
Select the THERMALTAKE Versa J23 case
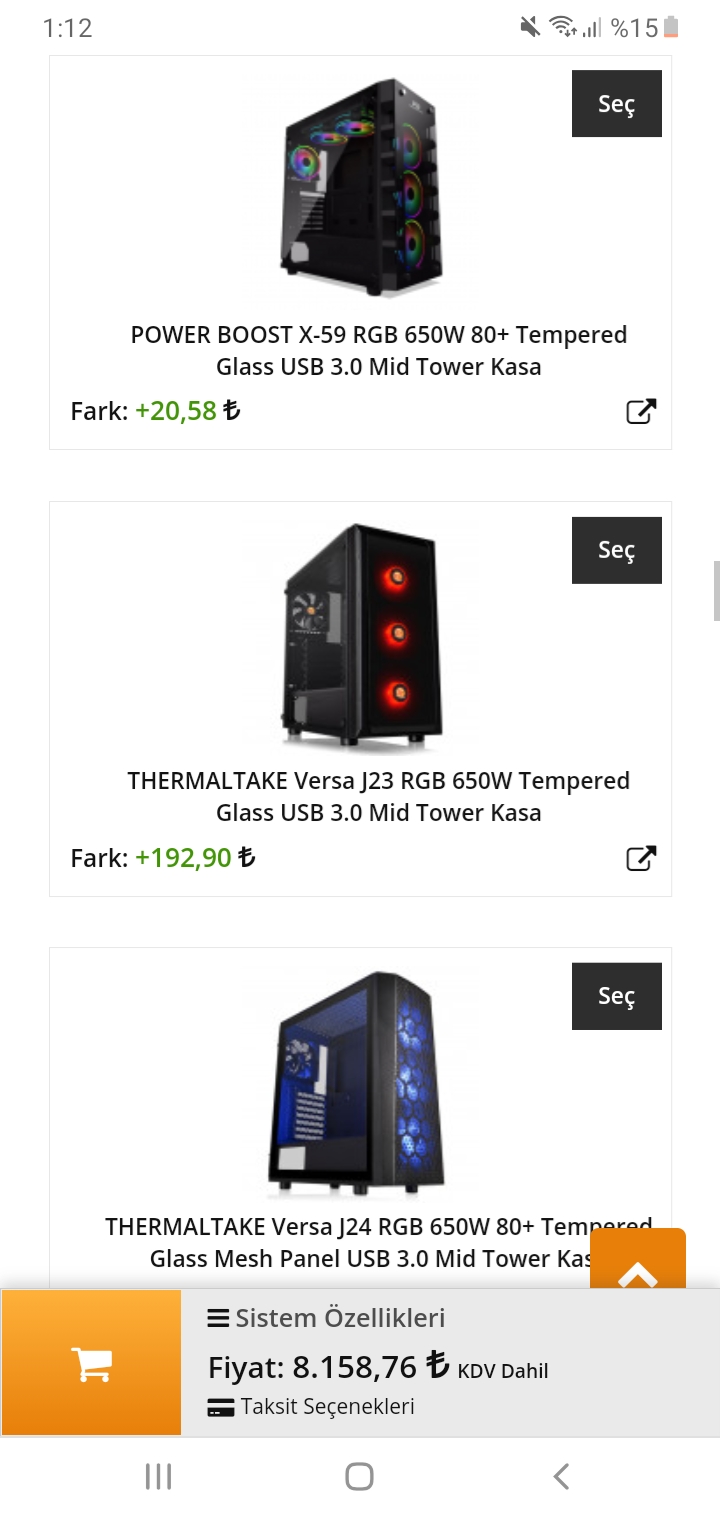pyautogui.click(x=616, y=550)
